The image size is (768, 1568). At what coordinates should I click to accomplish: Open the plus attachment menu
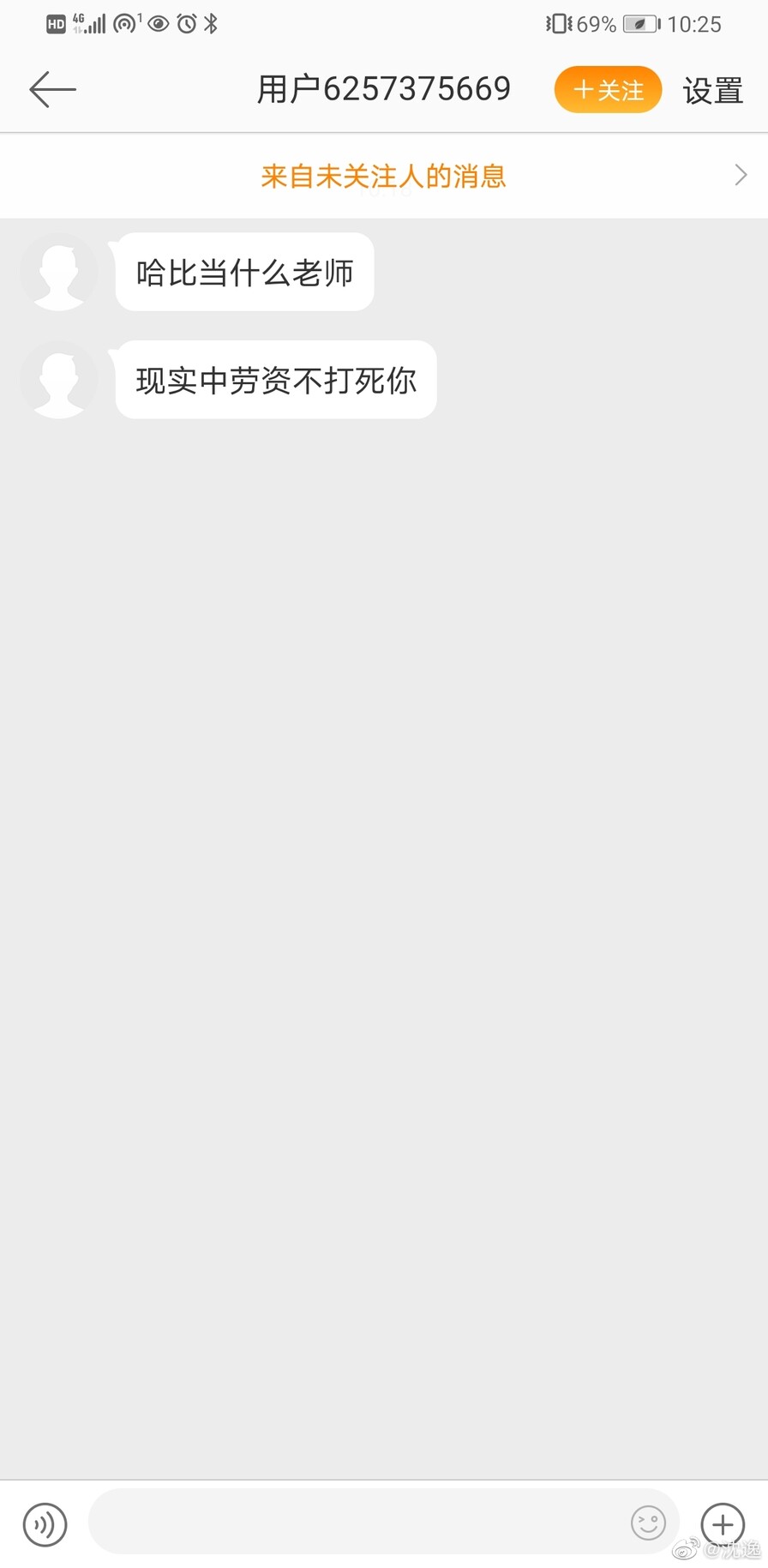tap(723, 1523)
